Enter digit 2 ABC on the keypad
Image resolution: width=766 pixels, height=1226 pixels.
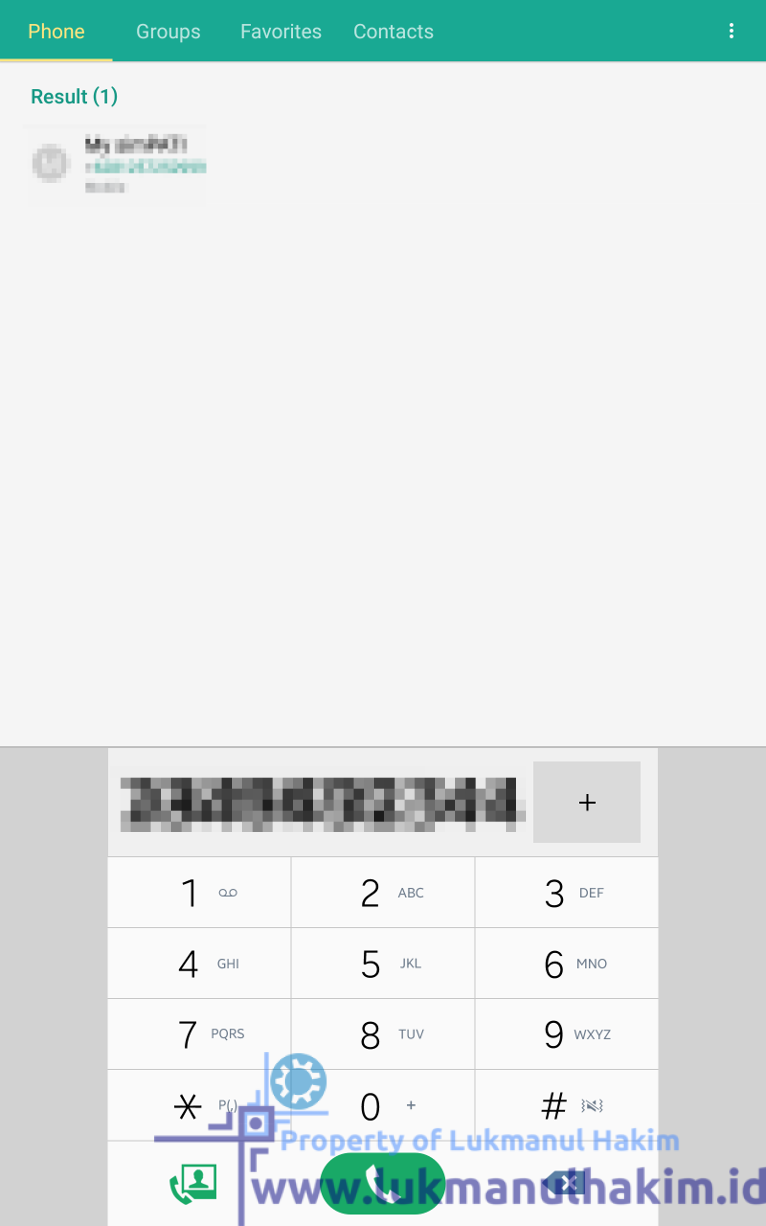(x=383, y=892)
